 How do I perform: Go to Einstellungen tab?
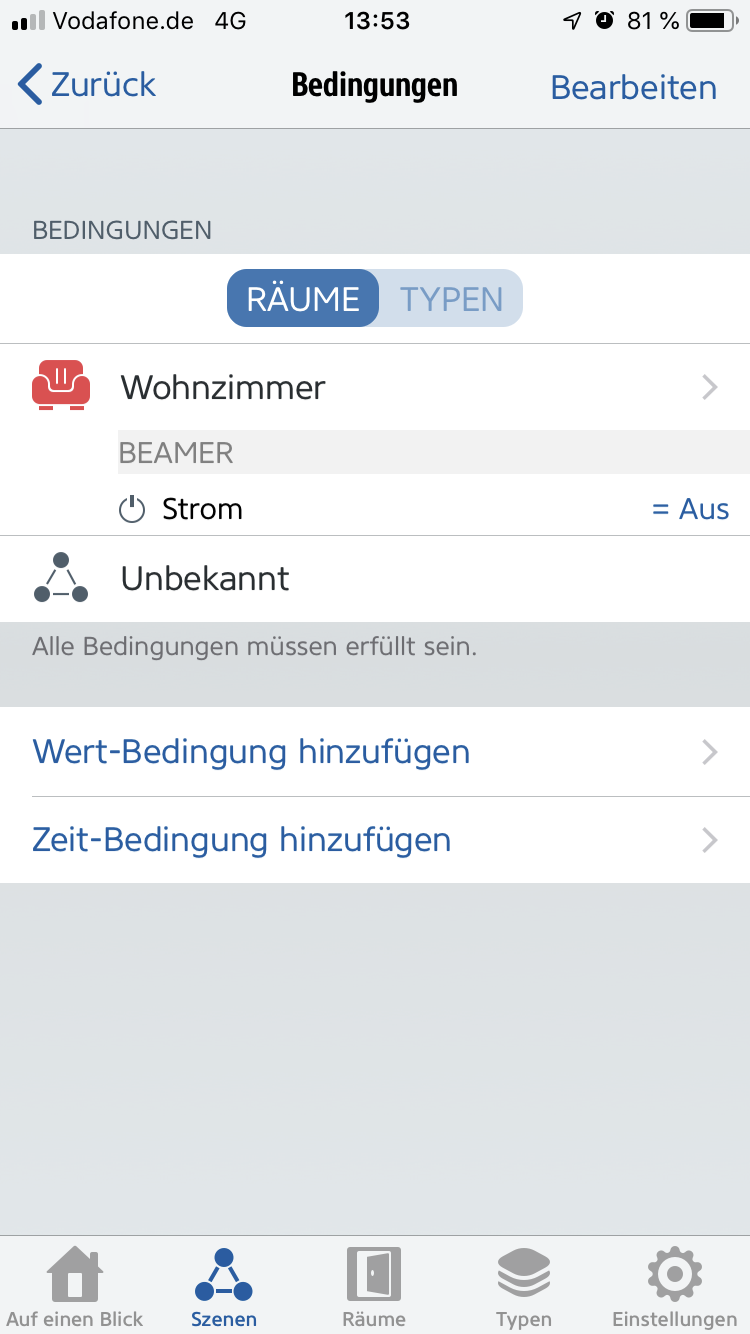pos(674,1288)
